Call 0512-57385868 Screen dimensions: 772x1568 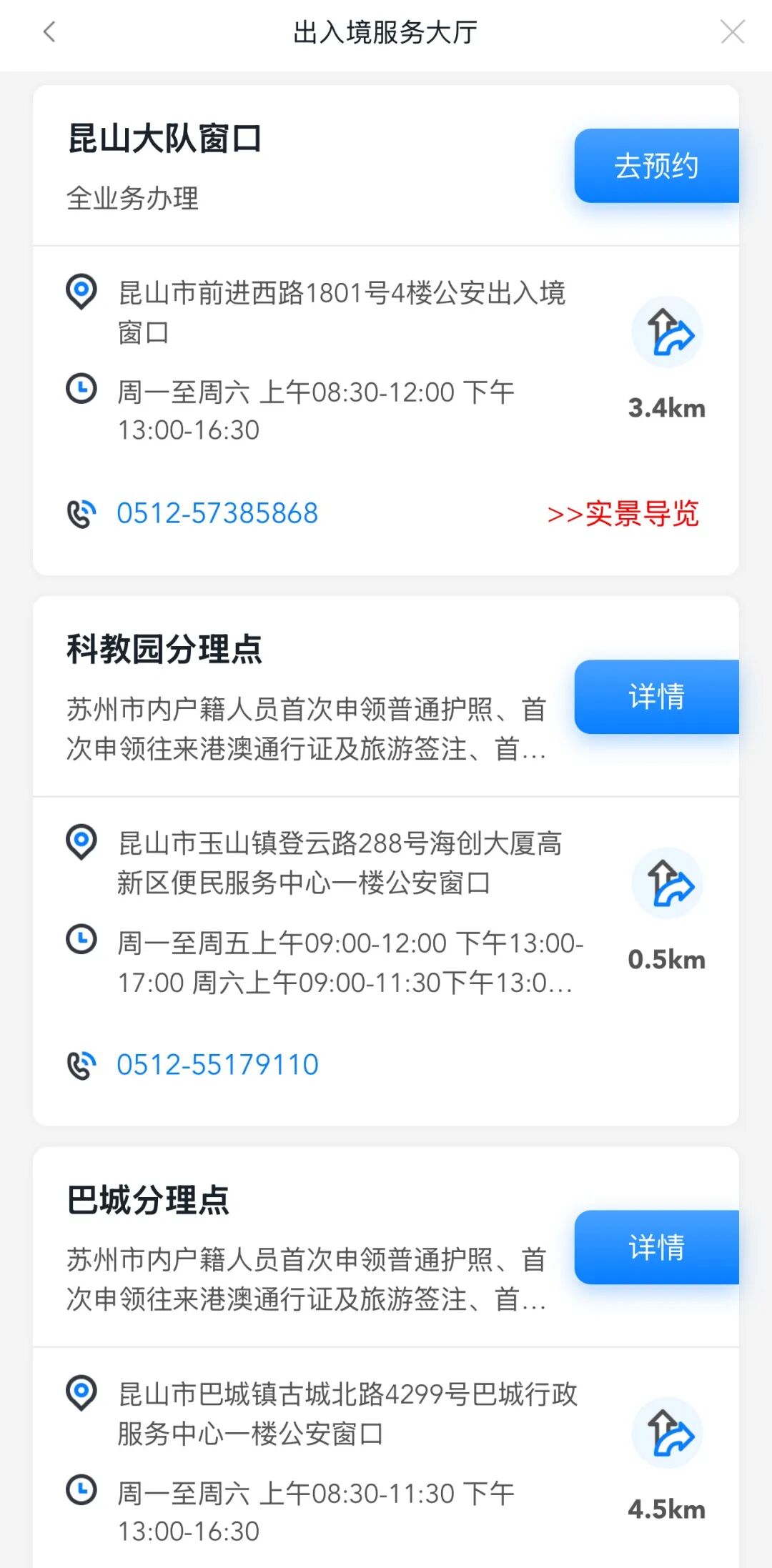click(217, 513)
